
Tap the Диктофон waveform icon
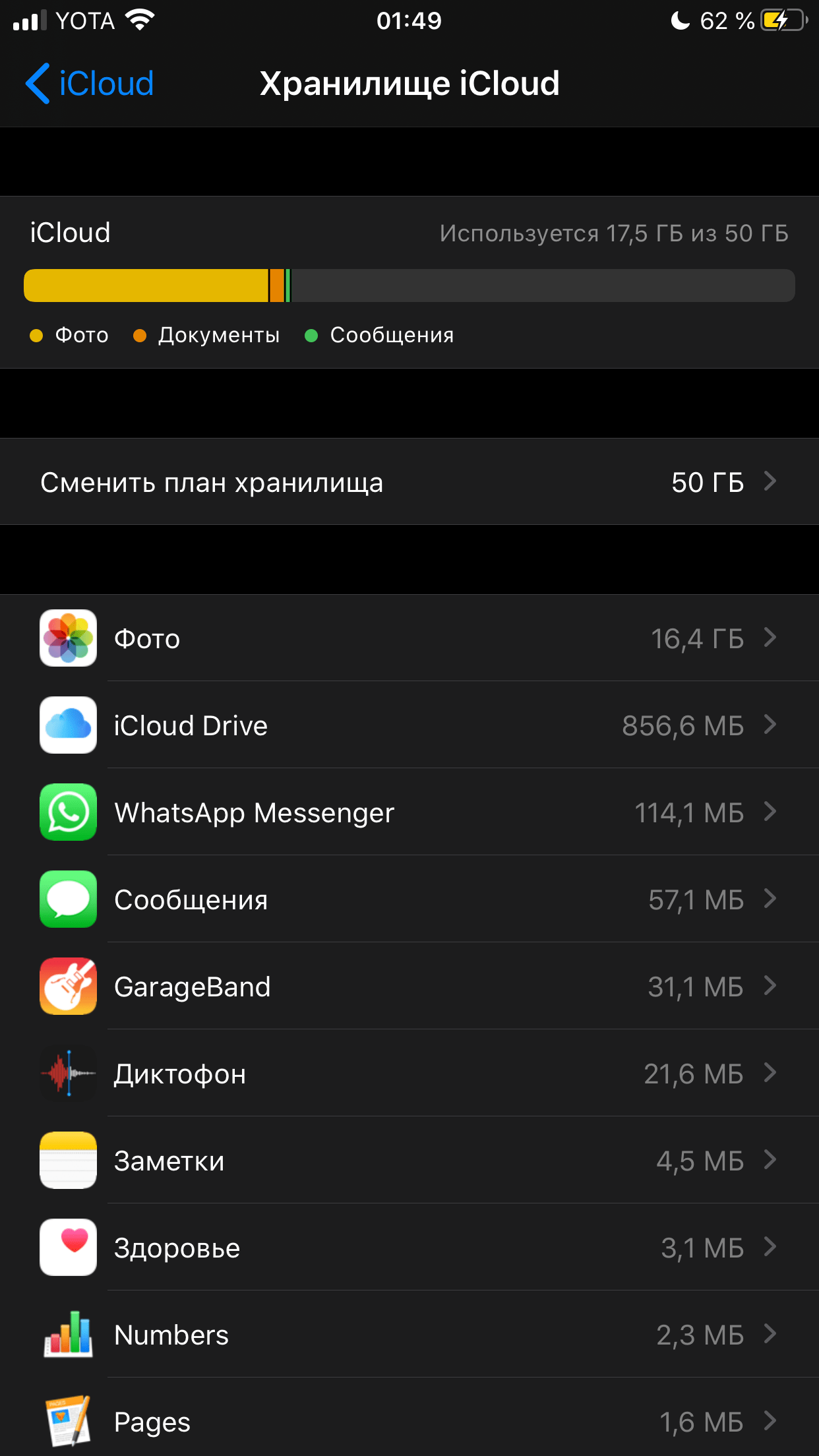[x=68, y=1073]
